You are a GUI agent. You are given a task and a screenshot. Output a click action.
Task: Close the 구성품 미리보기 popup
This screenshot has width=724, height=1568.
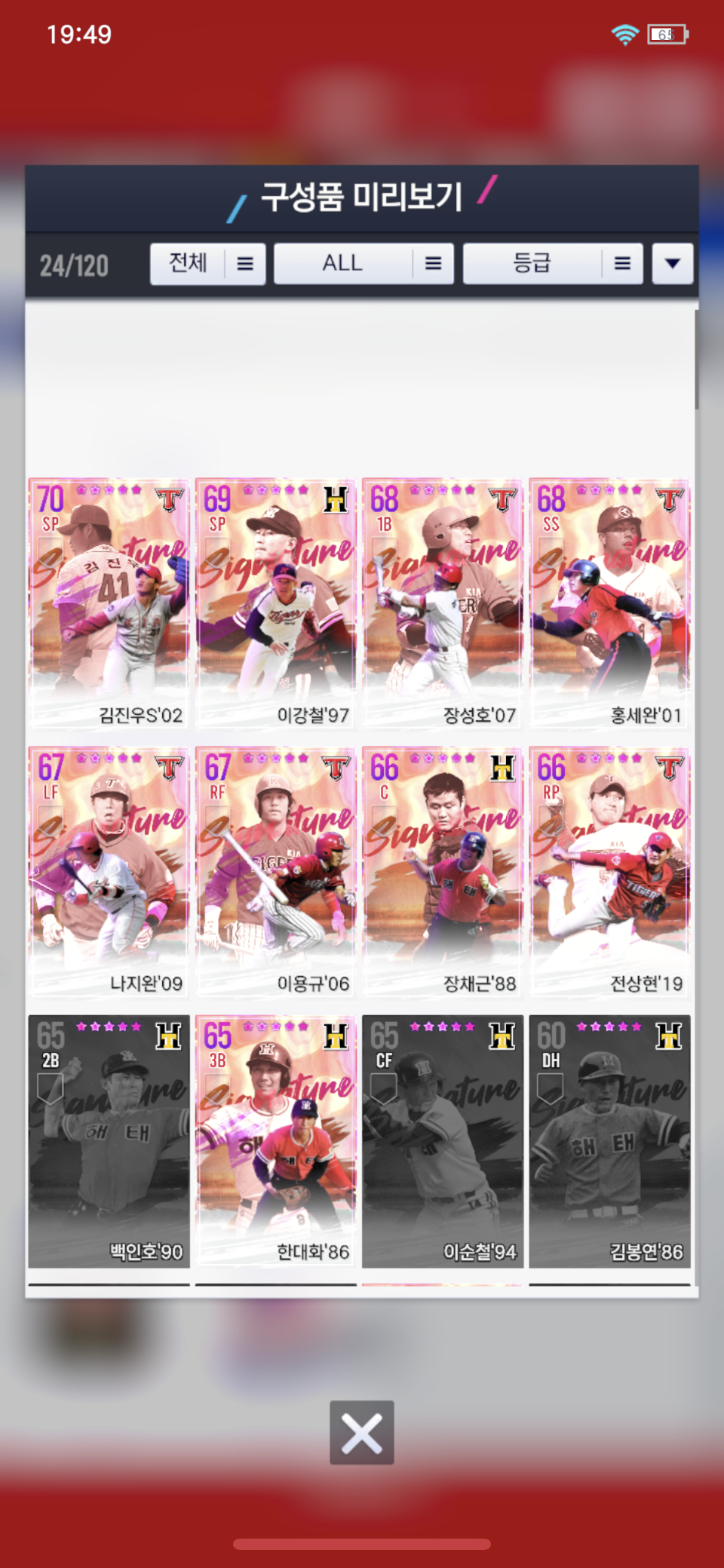(361, 1432)
